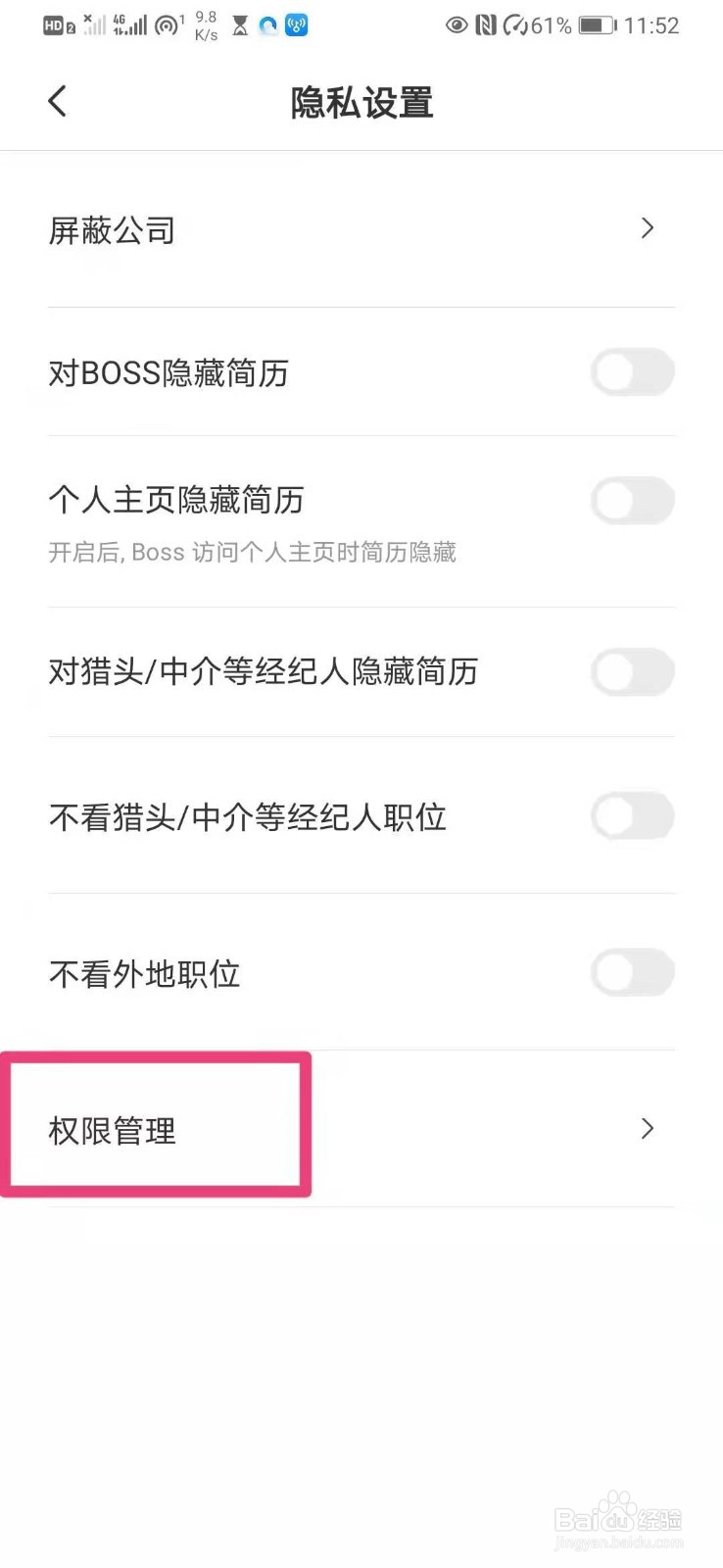Turn on 个人主页隐藏简历 switch
This screenshot has width=723, height=1568.
632,501
